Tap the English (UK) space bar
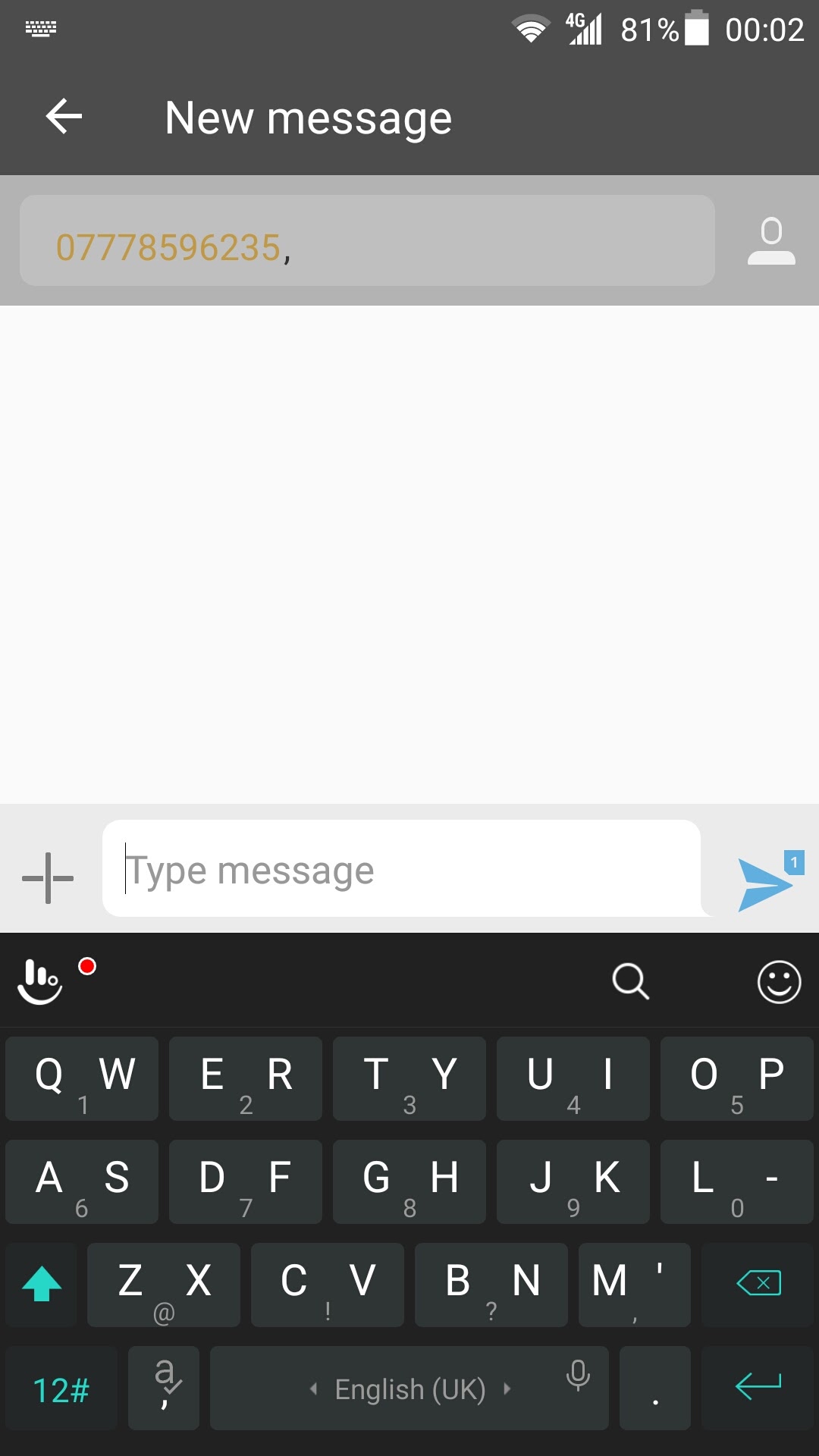Viewport: 819px width, 1456px height. coord(409,1389)
